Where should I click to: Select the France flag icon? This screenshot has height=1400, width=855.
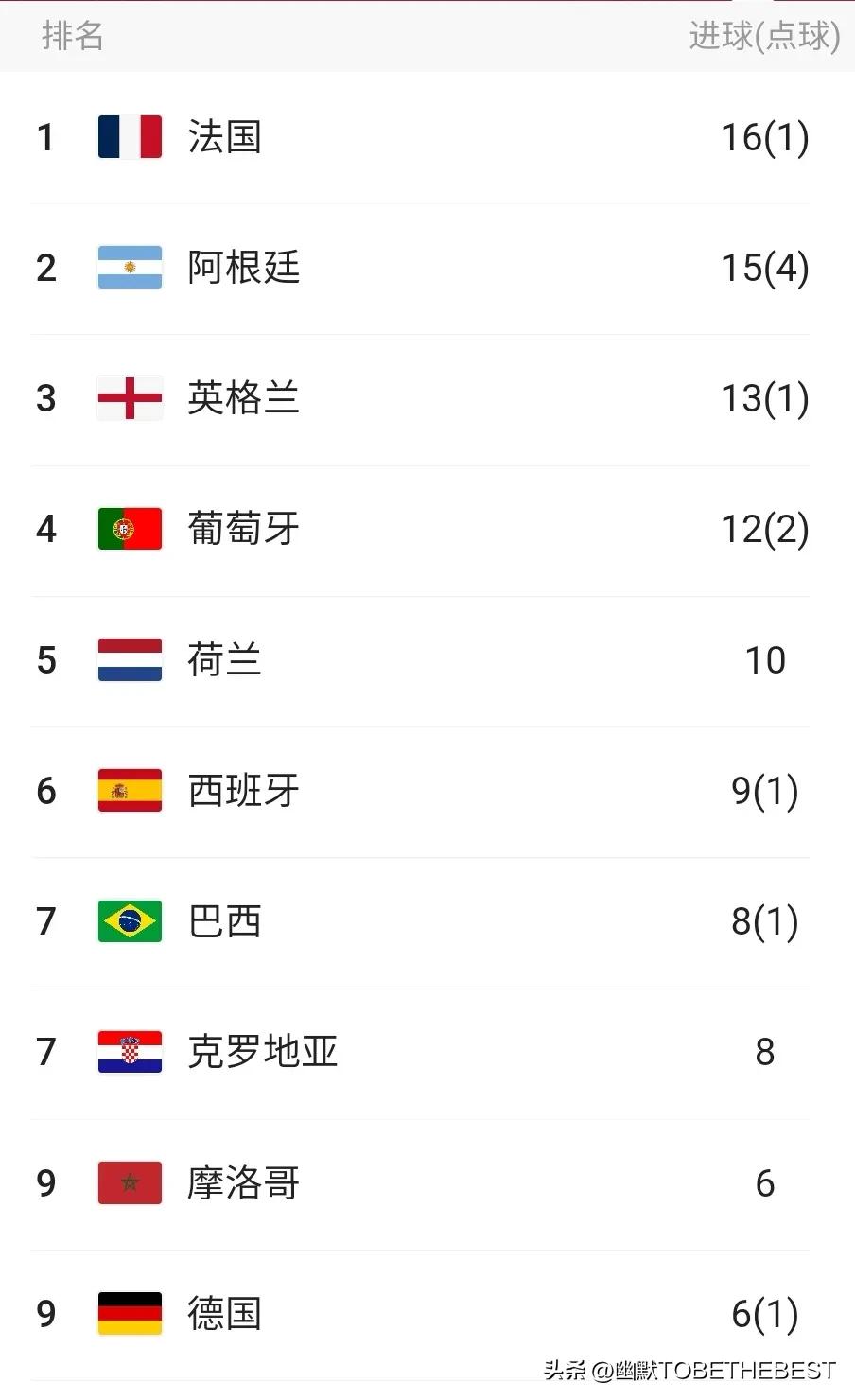pyautogui.click(x=130, y=136)
